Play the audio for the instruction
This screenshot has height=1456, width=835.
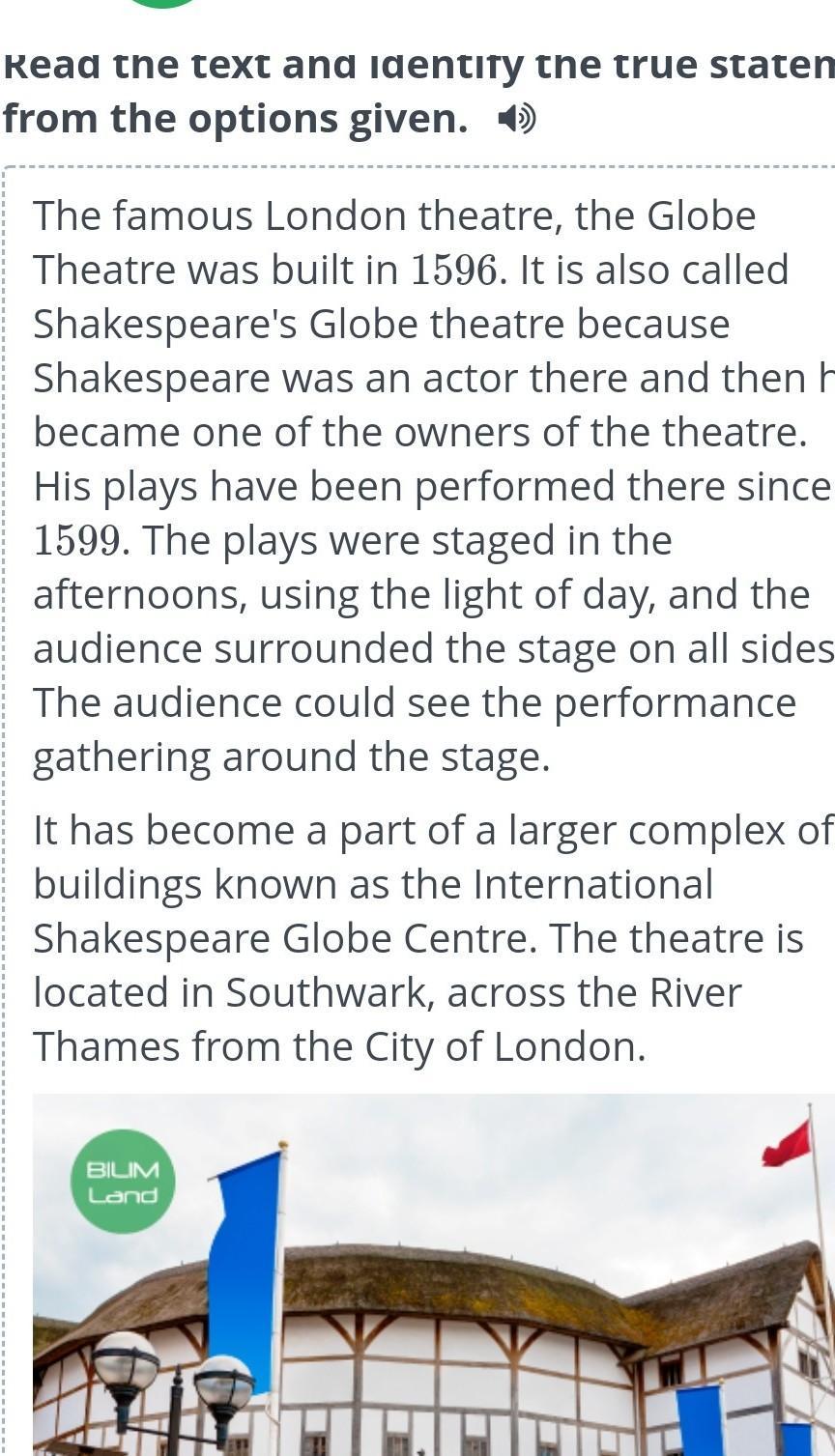[516, 120]
